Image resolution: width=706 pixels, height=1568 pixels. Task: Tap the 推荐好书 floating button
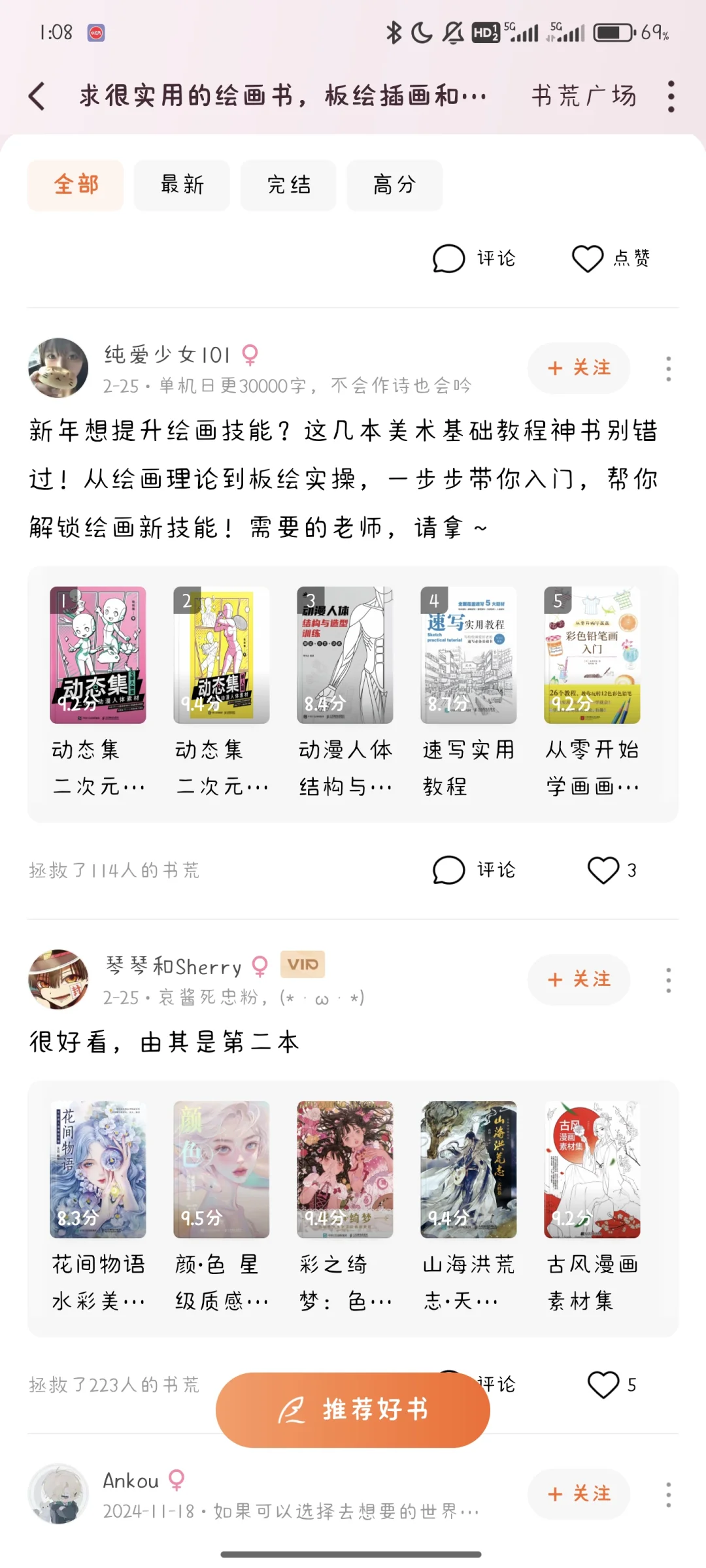point(353,1410)
